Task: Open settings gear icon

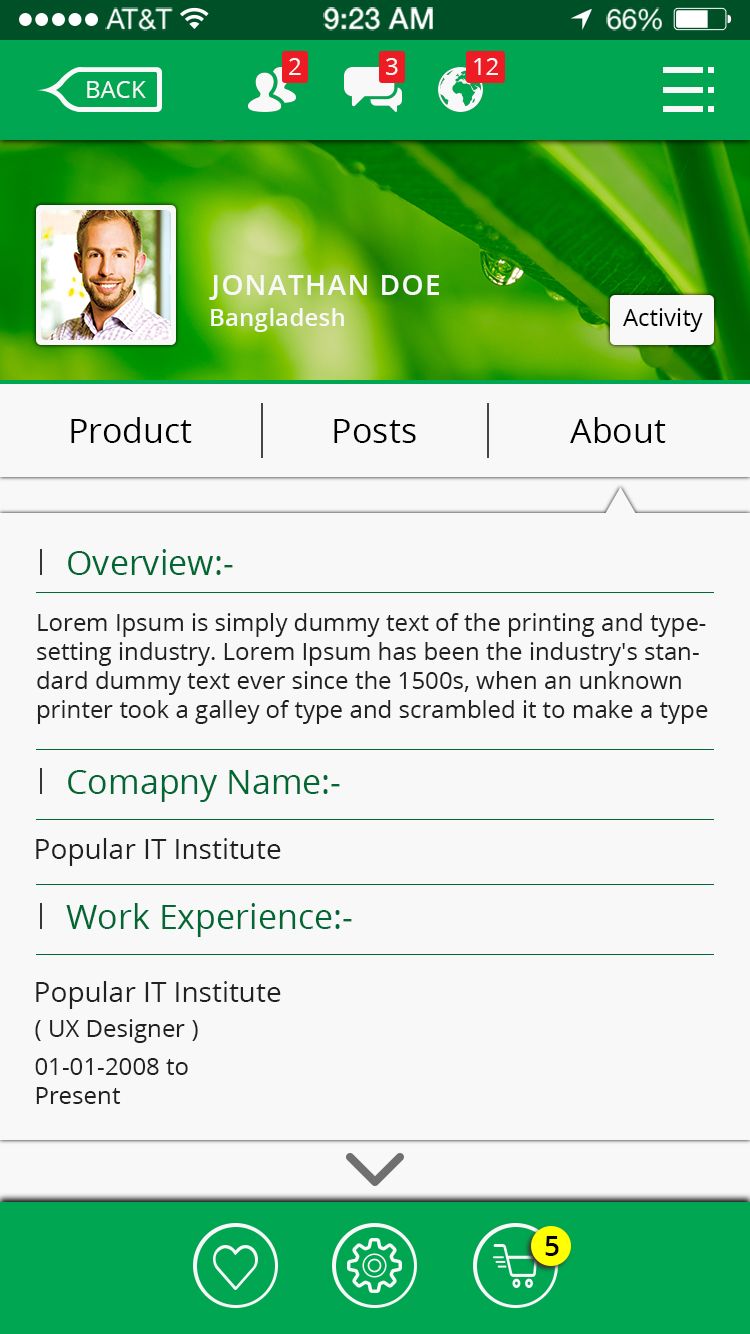Action: pos(375,1266)
